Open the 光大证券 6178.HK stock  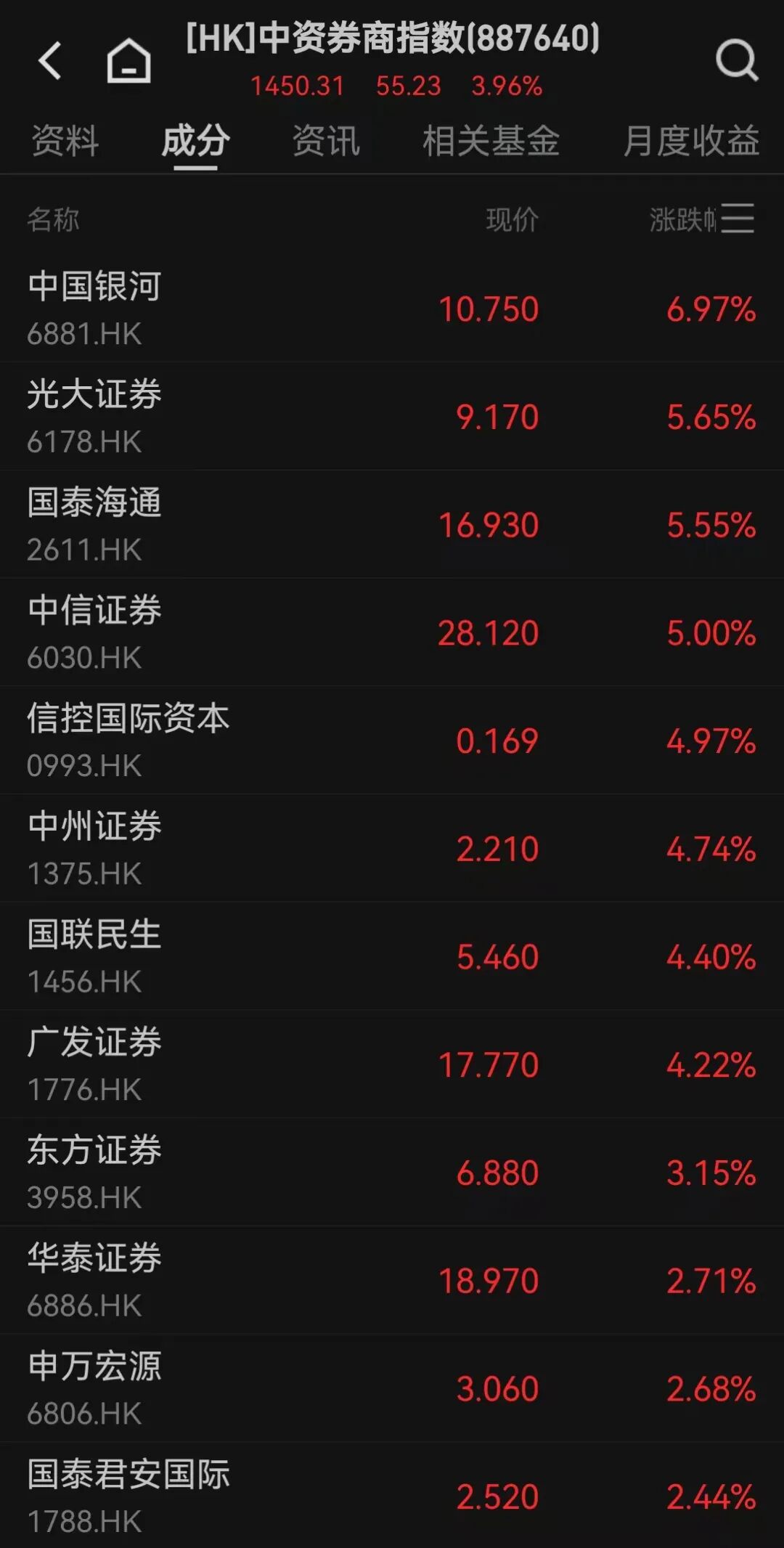(392, 417)
